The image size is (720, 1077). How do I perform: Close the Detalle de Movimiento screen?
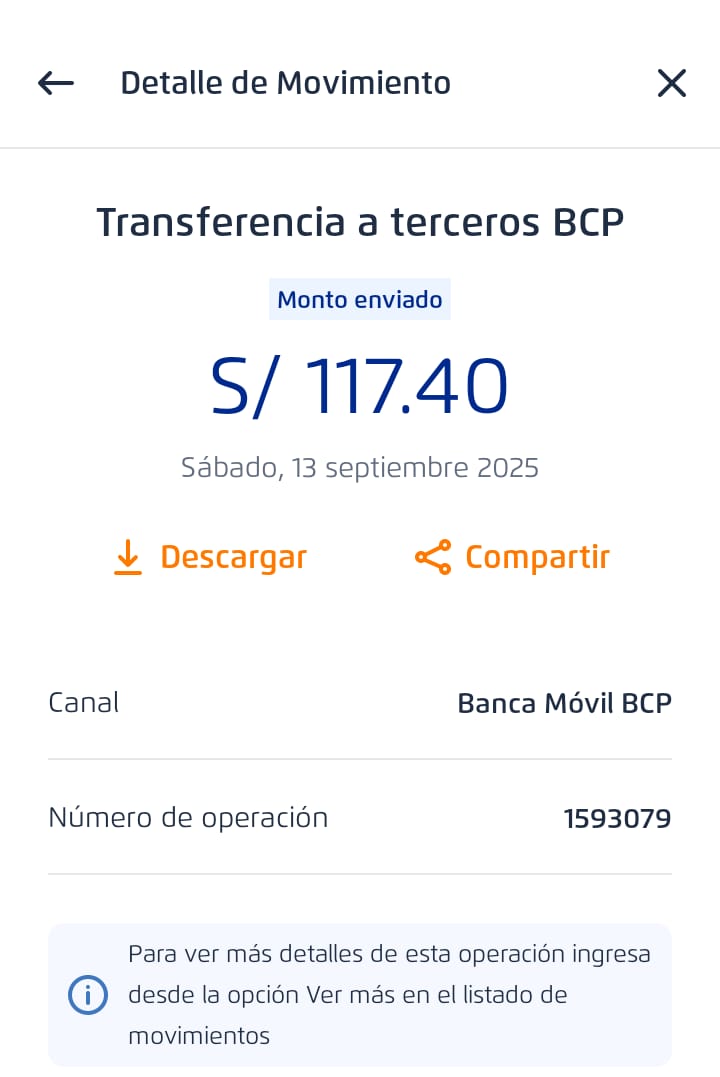671,83
